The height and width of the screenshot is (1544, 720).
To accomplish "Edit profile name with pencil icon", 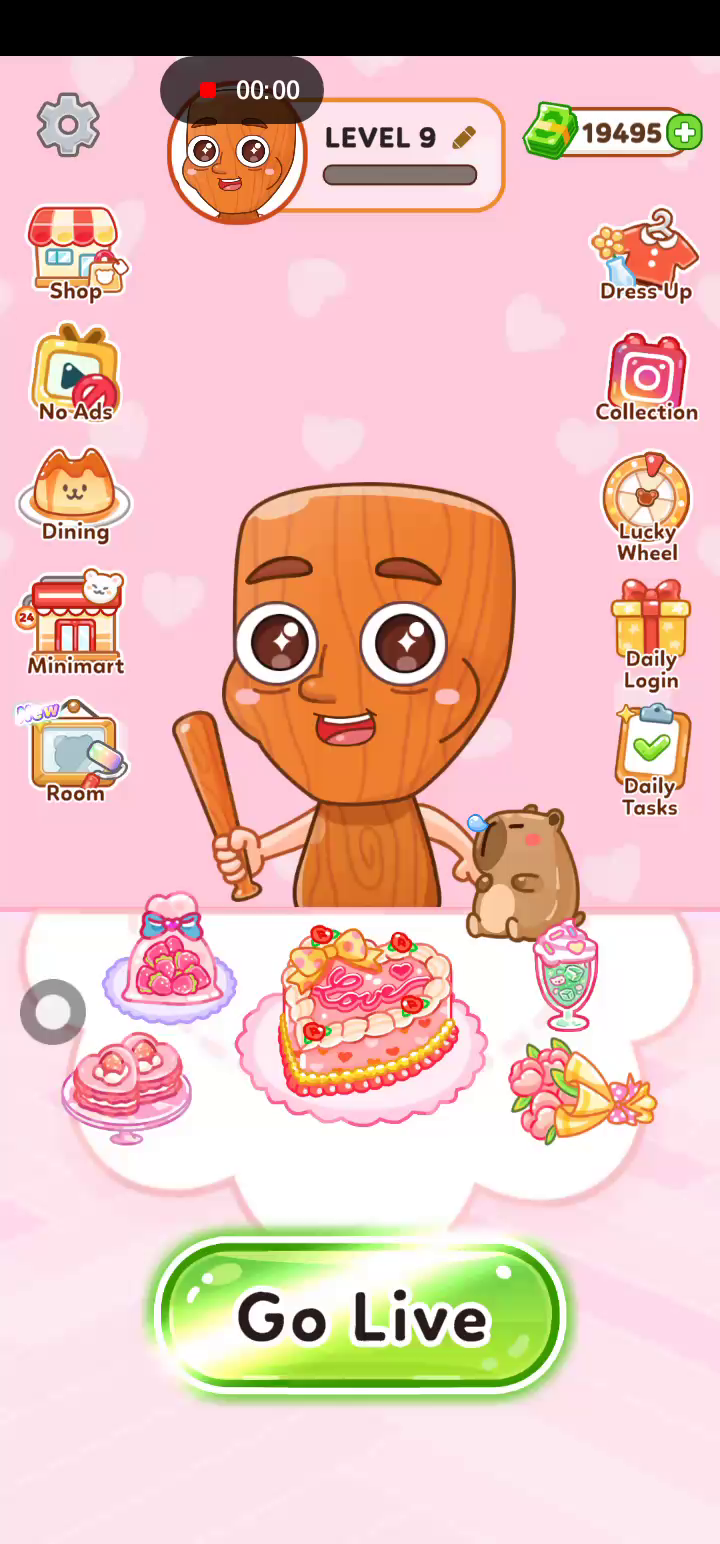I will point(464,138).
